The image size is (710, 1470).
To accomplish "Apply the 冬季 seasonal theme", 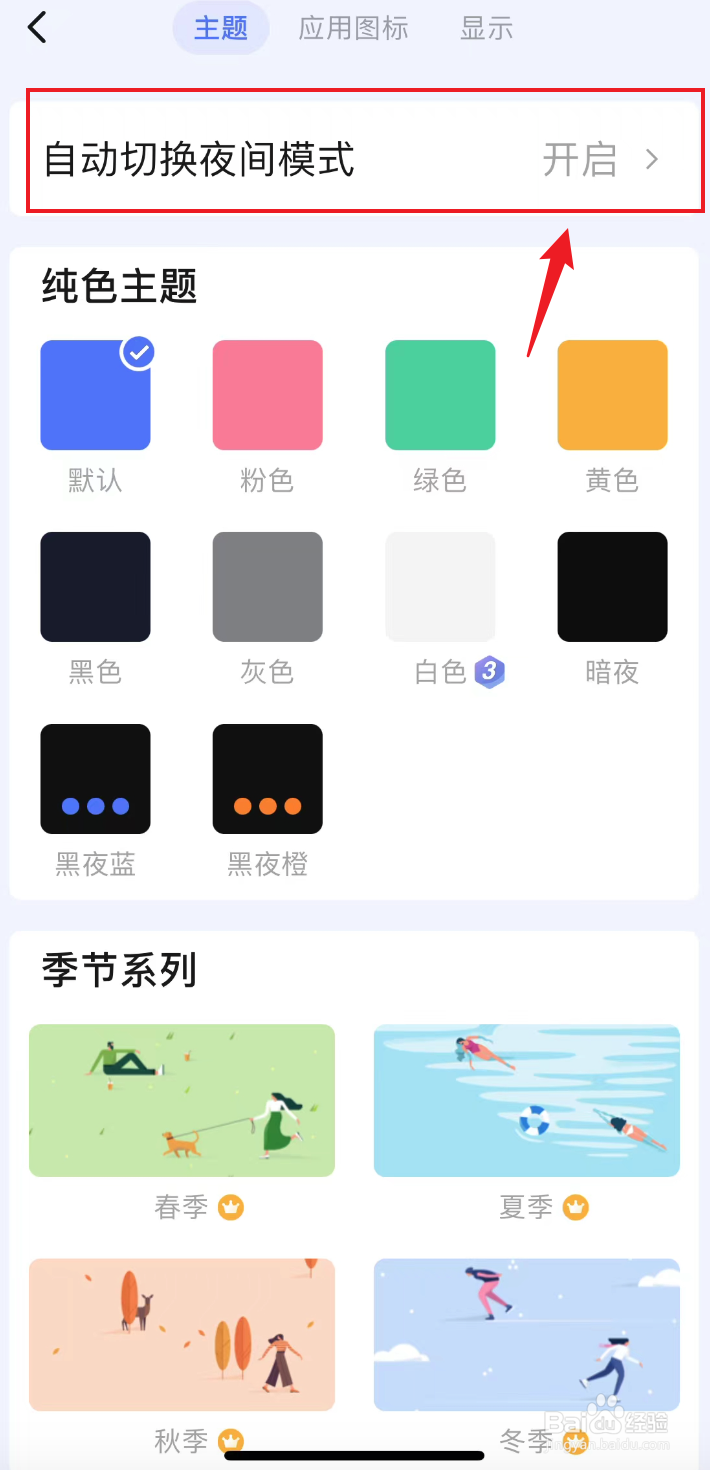I will (527, 1334).
